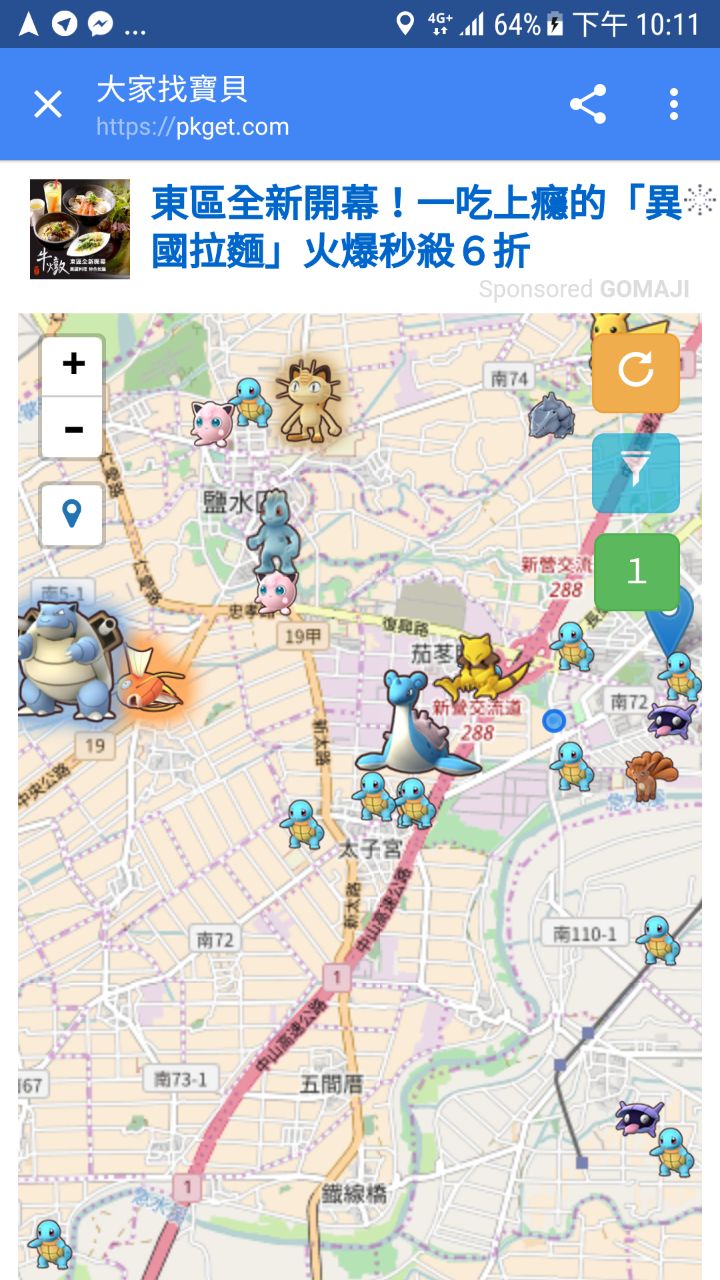Open the overflow menu

[x=674, y=104]
